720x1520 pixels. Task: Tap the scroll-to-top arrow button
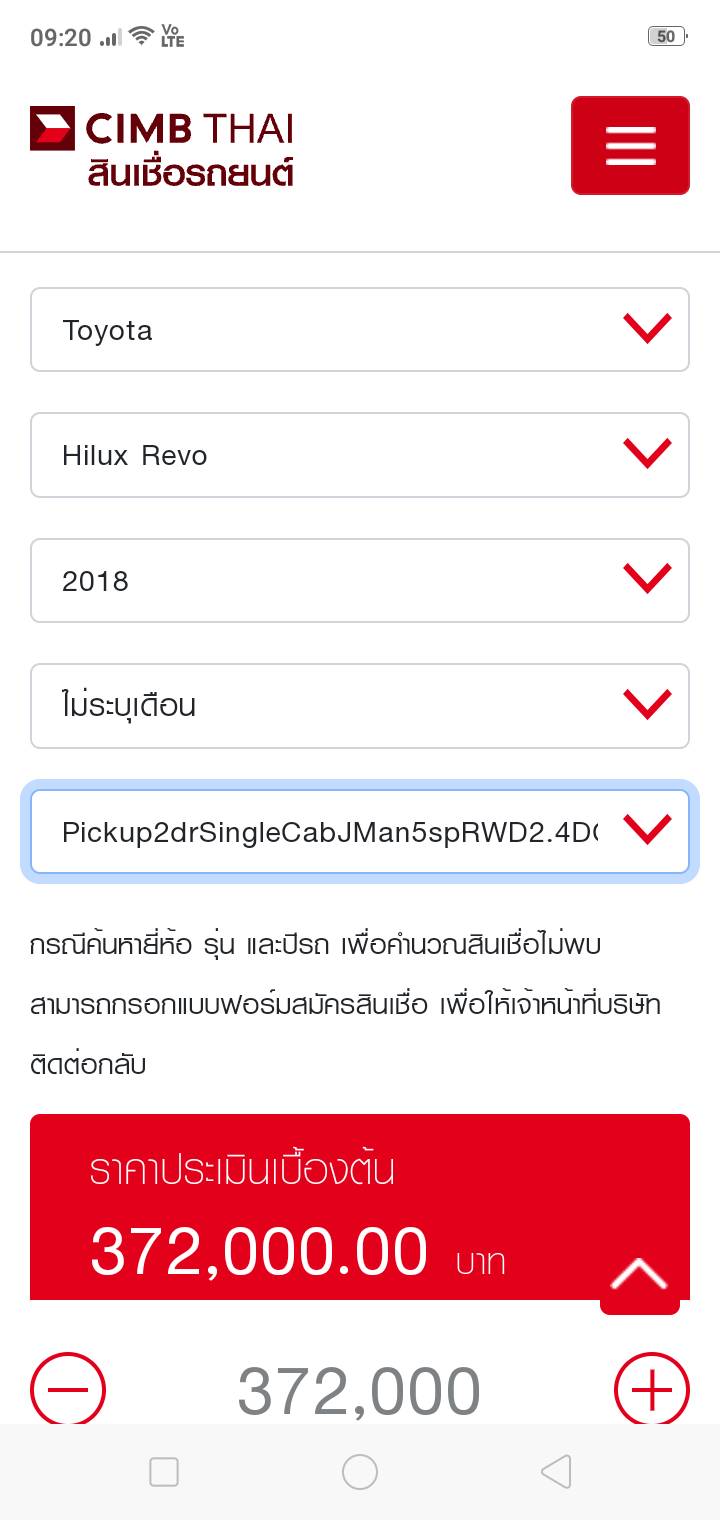coord(639,1276)
